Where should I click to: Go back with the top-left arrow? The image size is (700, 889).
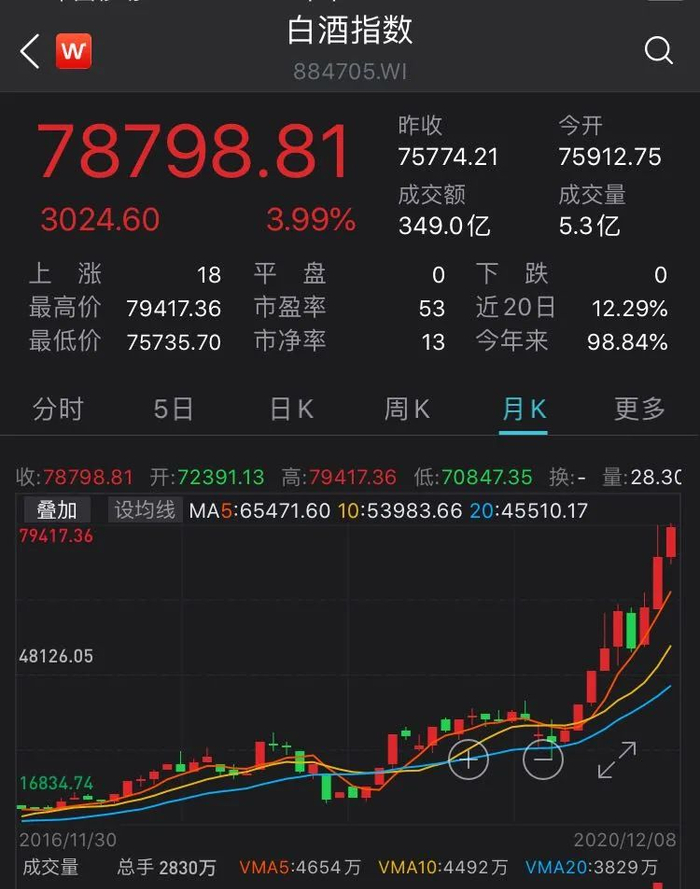point(29,51)
